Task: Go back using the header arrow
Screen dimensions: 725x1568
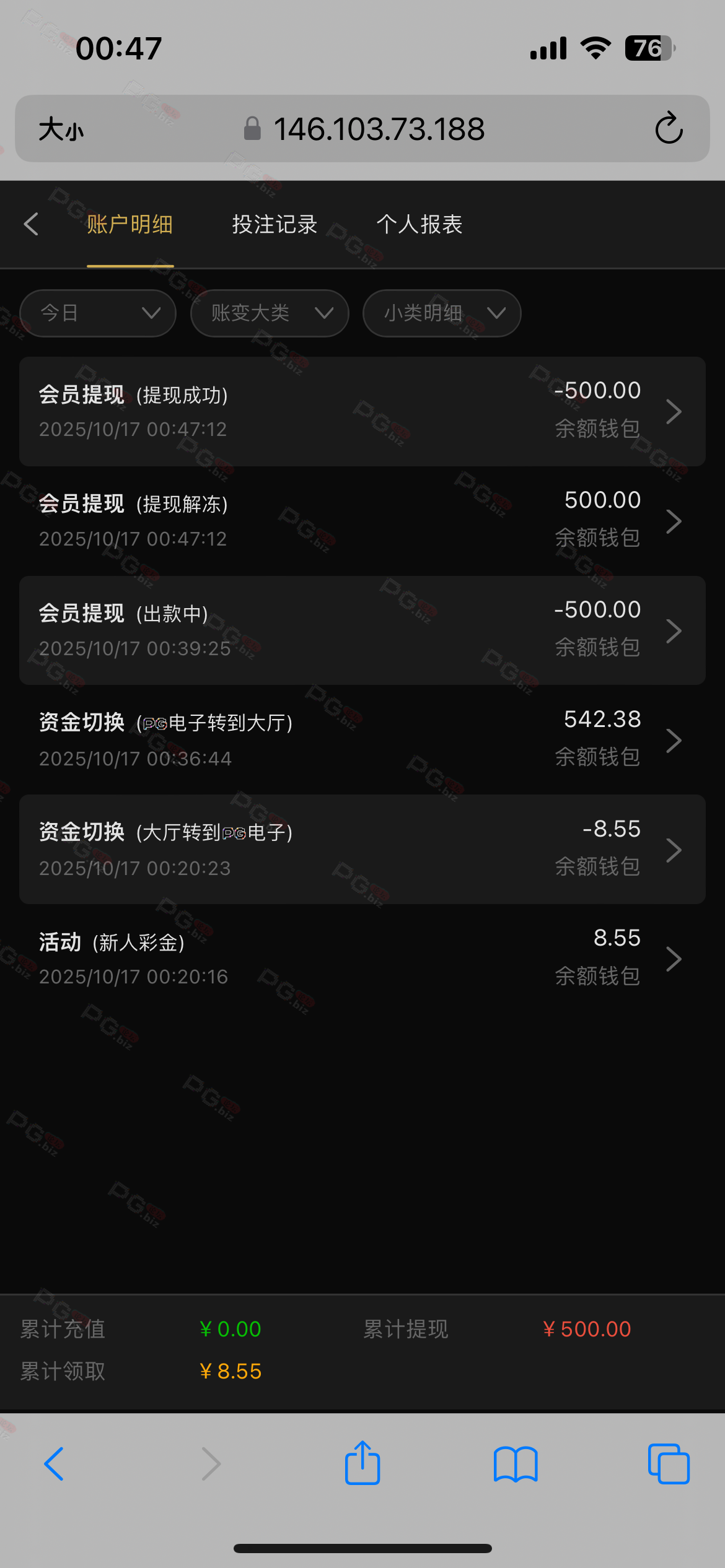Action: (31, 224)
